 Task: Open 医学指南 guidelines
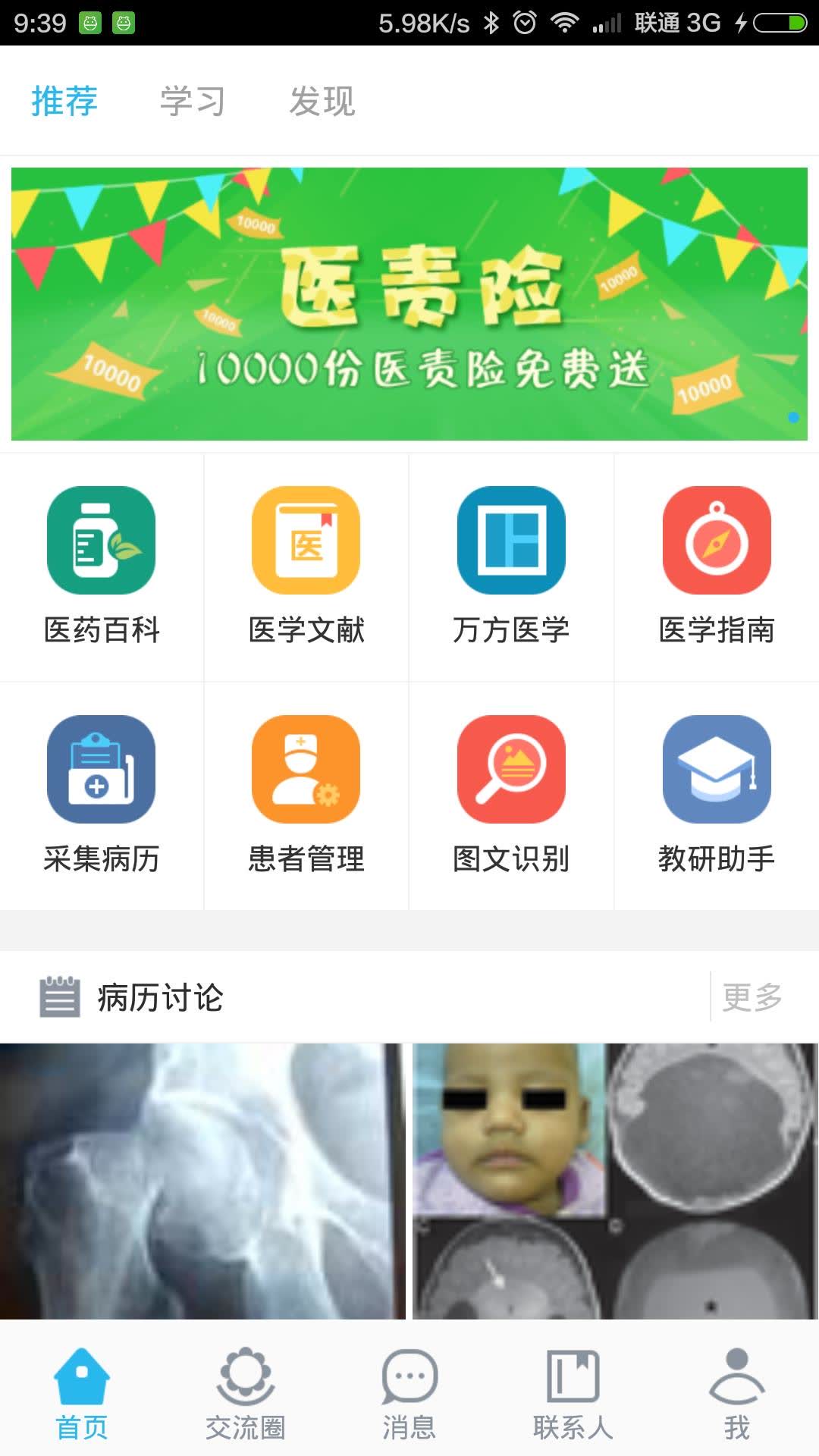[717, 566]
